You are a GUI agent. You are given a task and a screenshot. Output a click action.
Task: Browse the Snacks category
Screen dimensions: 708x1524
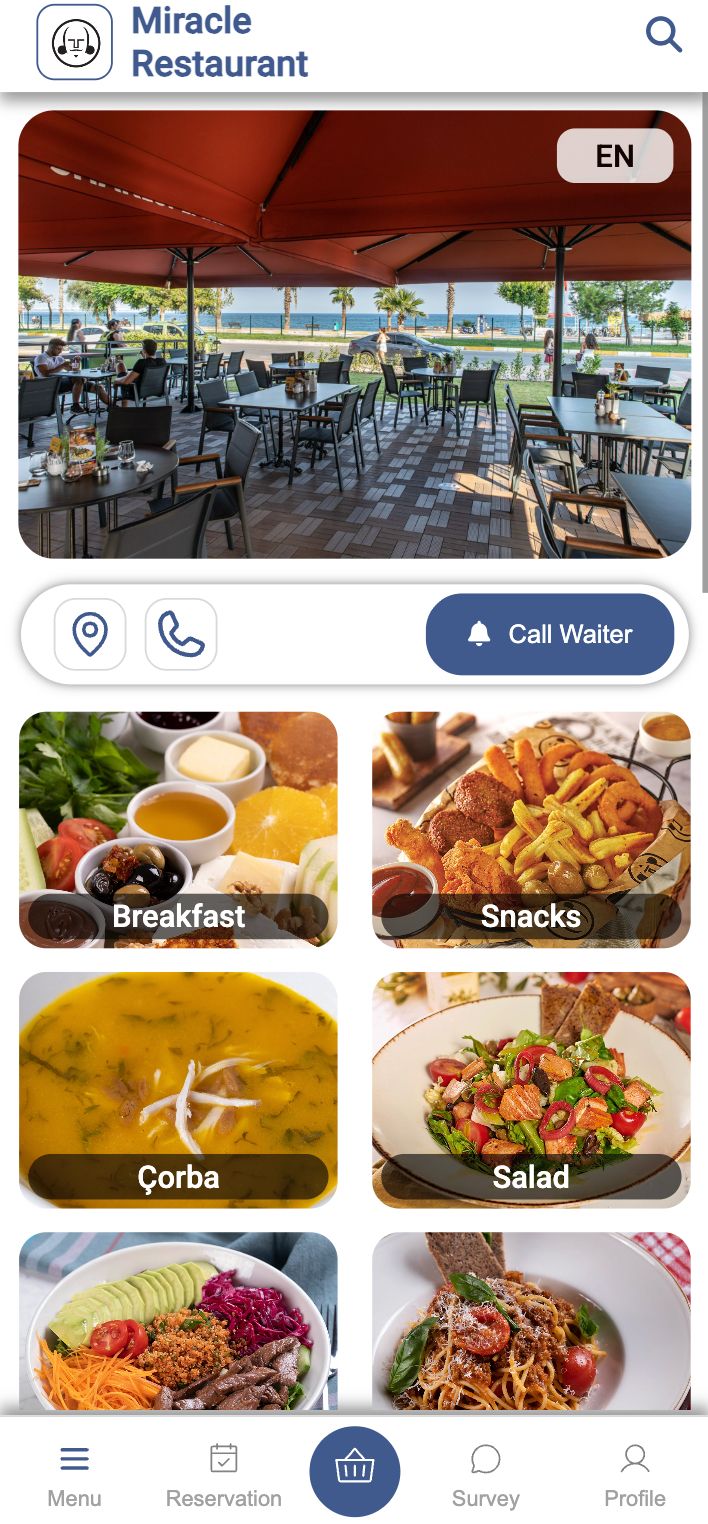[x=531, y=829]
